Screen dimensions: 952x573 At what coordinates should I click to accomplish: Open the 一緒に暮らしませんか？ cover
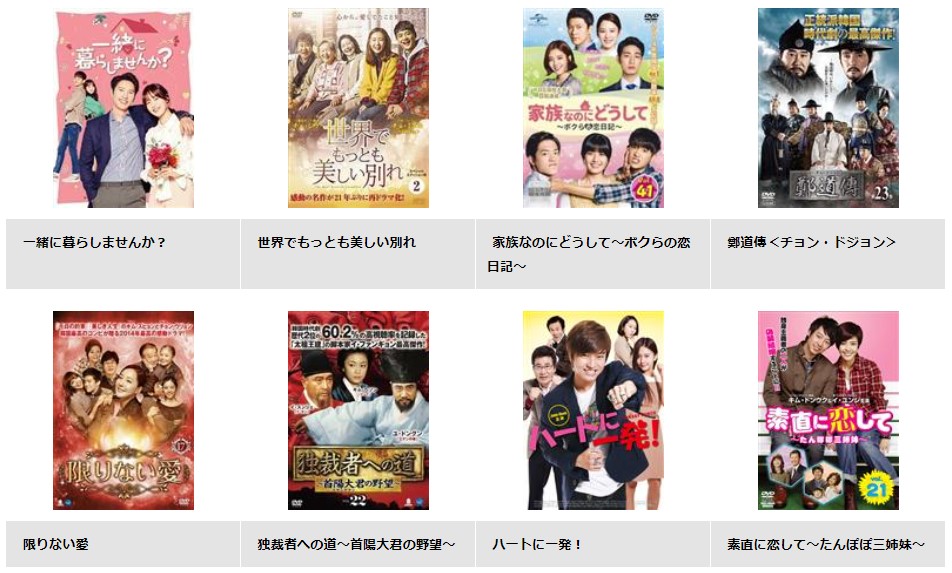click(123, 108)
